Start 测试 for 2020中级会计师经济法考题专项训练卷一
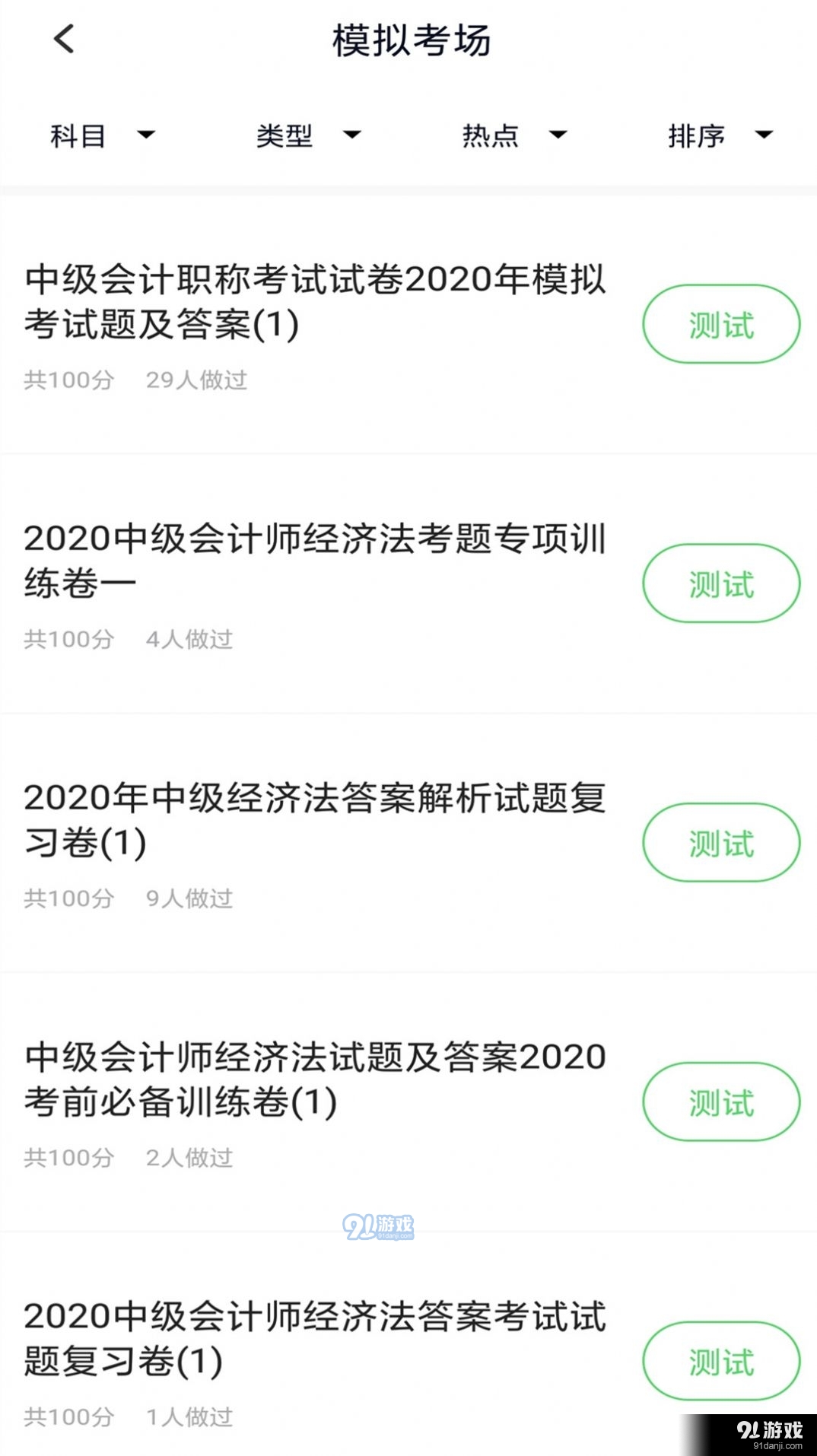The height and width of the screenshot is (1456, 817). coord(720,583)
